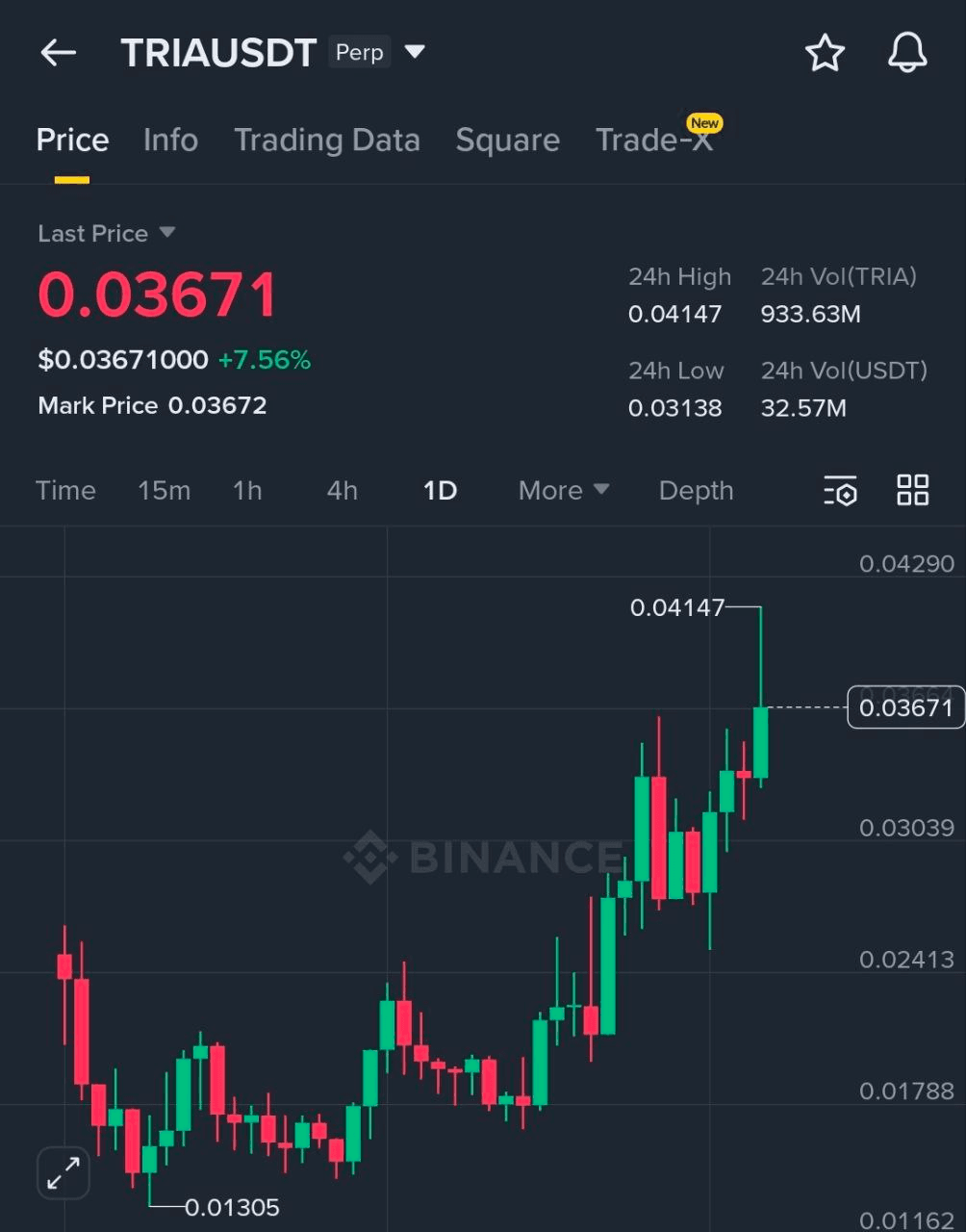Expand chart to fullscreen mode
The image size is (966, 1232).
pos(63,1172)
